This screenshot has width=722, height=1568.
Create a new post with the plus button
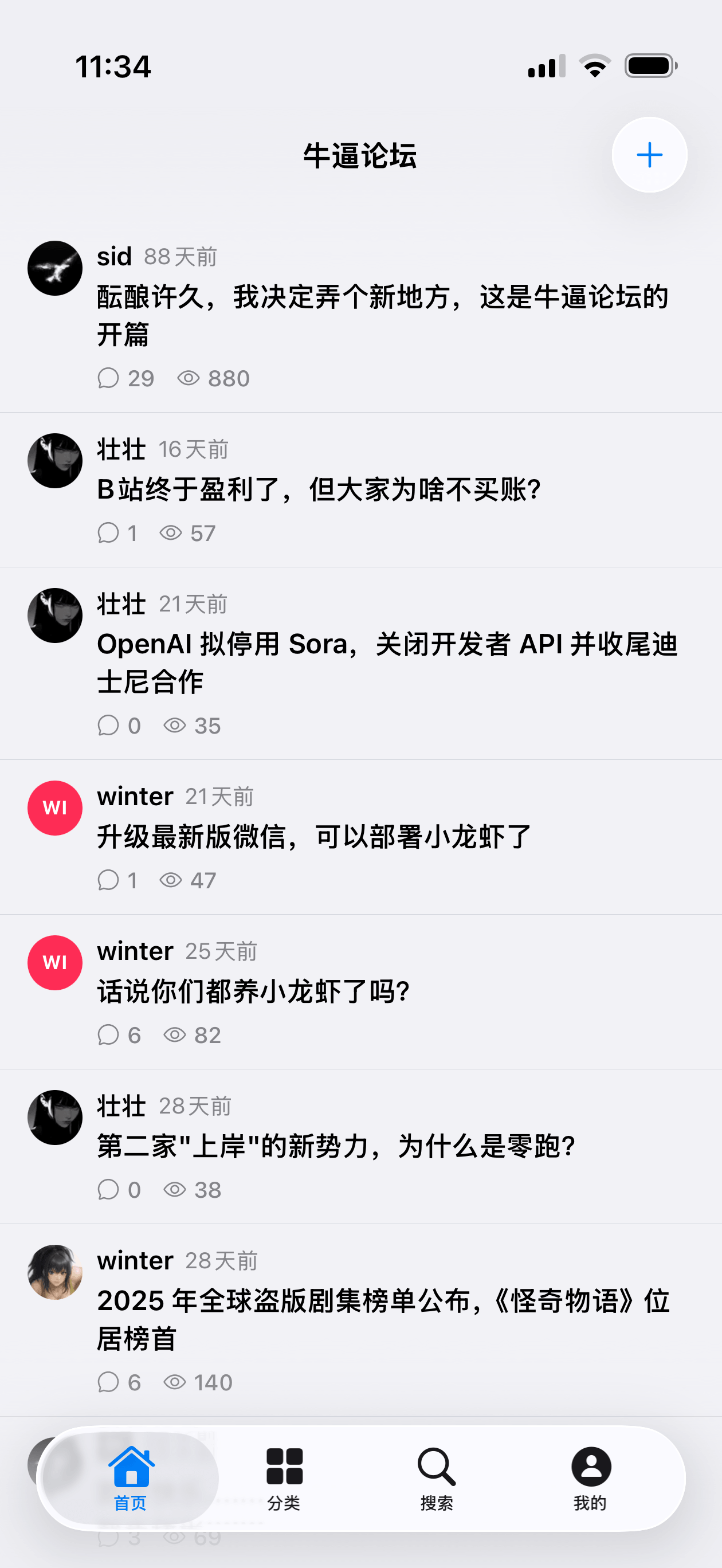click(x=649, y=155)
